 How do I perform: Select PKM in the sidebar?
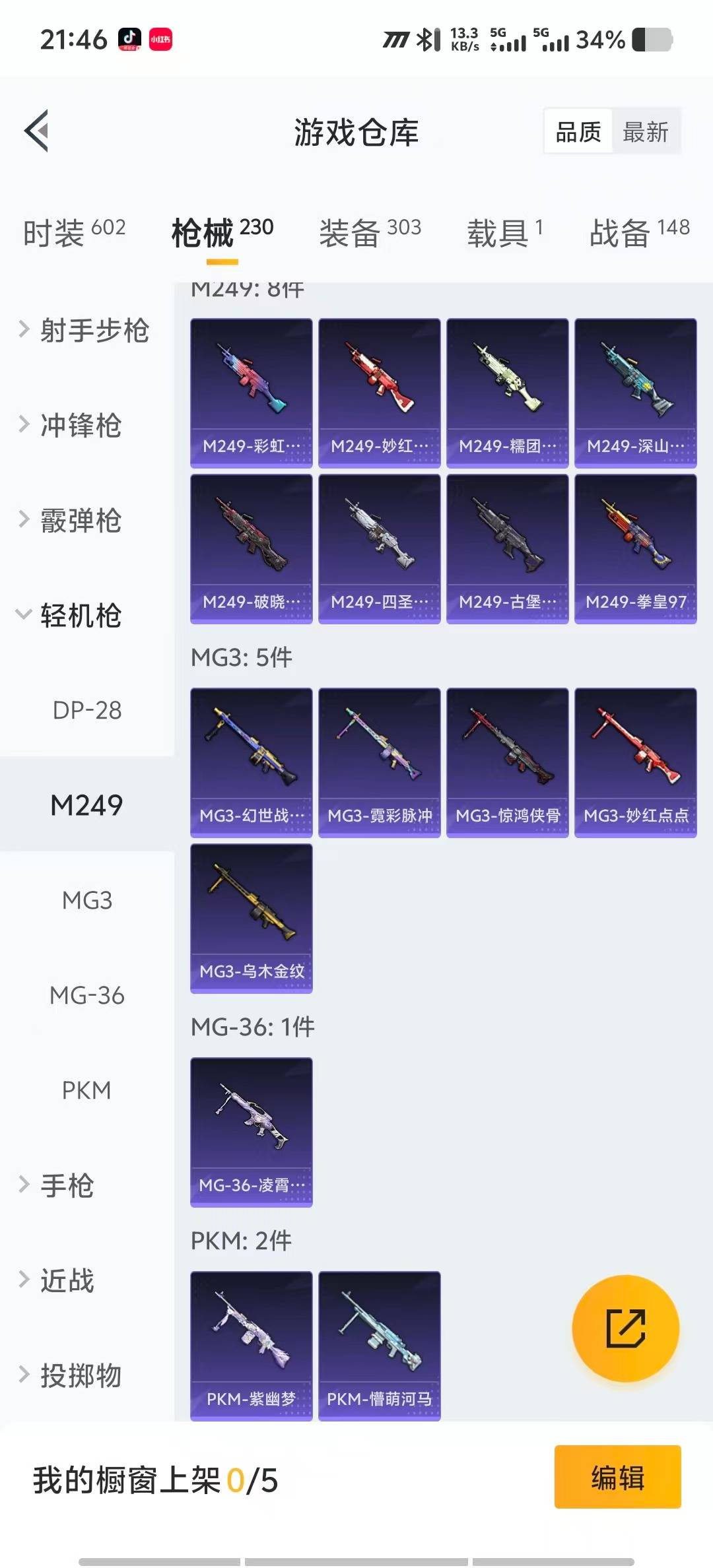(x=86, y=1090)
